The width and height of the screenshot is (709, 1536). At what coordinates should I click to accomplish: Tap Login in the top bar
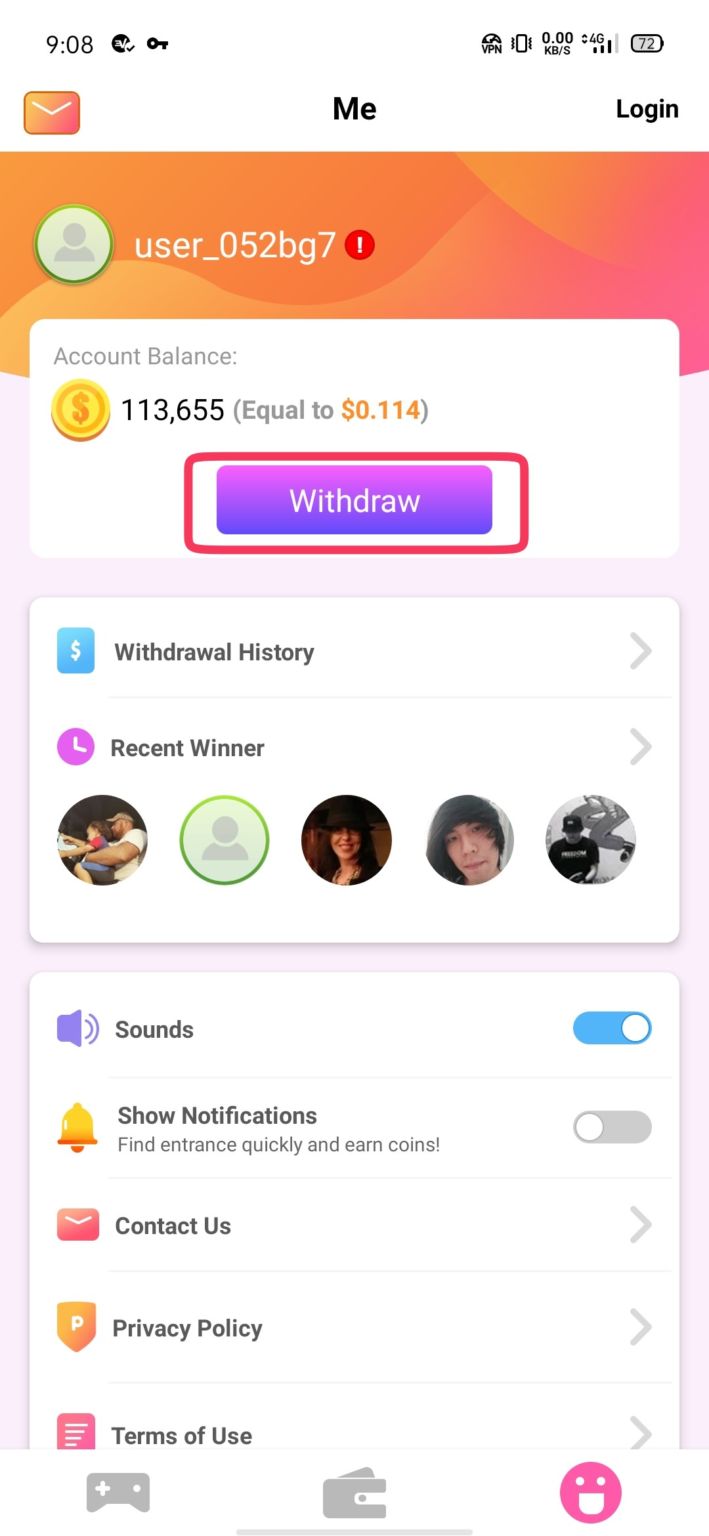click(x=646, y=109)
